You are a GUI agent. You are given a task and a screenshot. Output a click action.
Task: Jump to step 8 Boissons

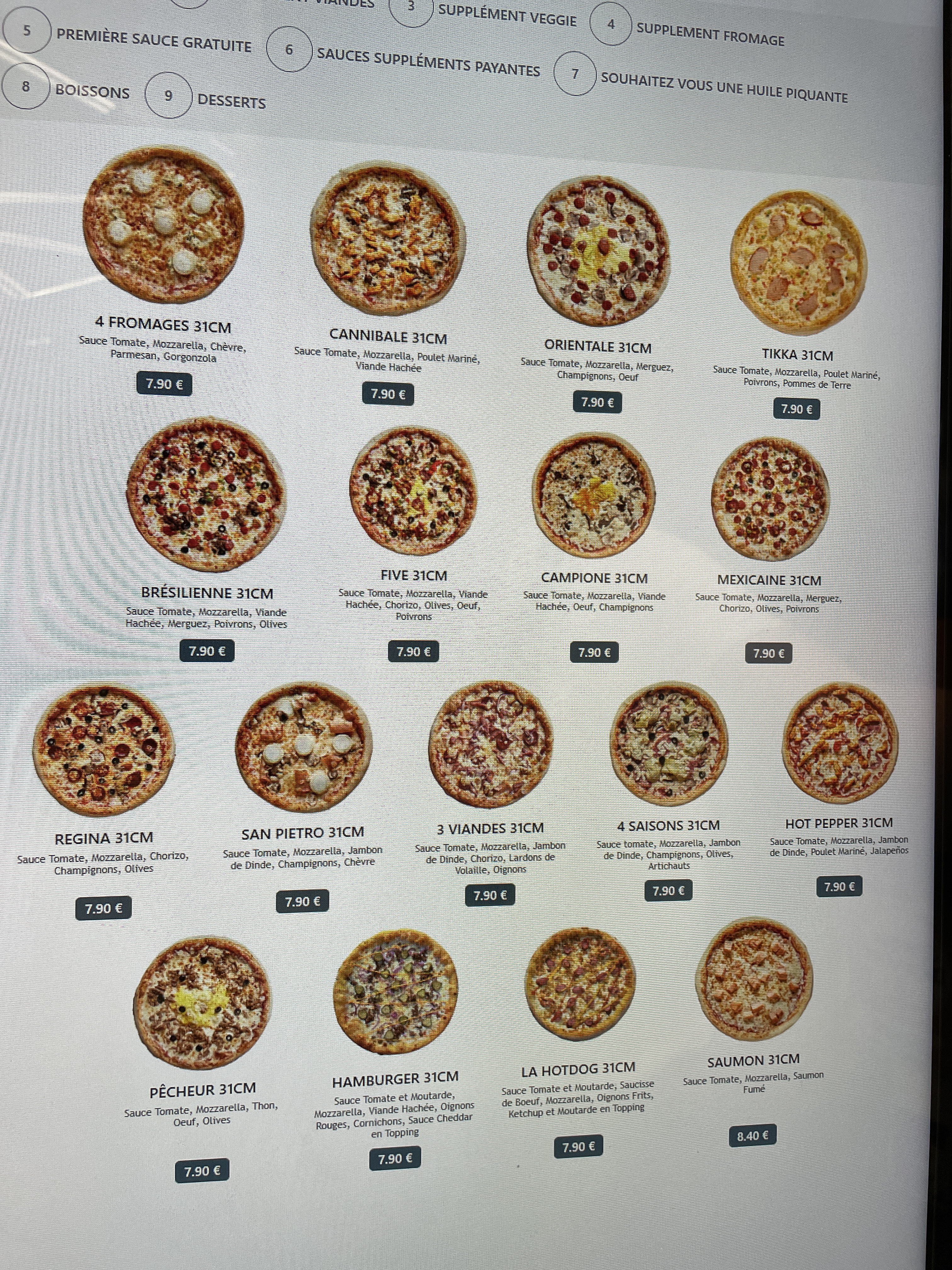pos(66,89)
